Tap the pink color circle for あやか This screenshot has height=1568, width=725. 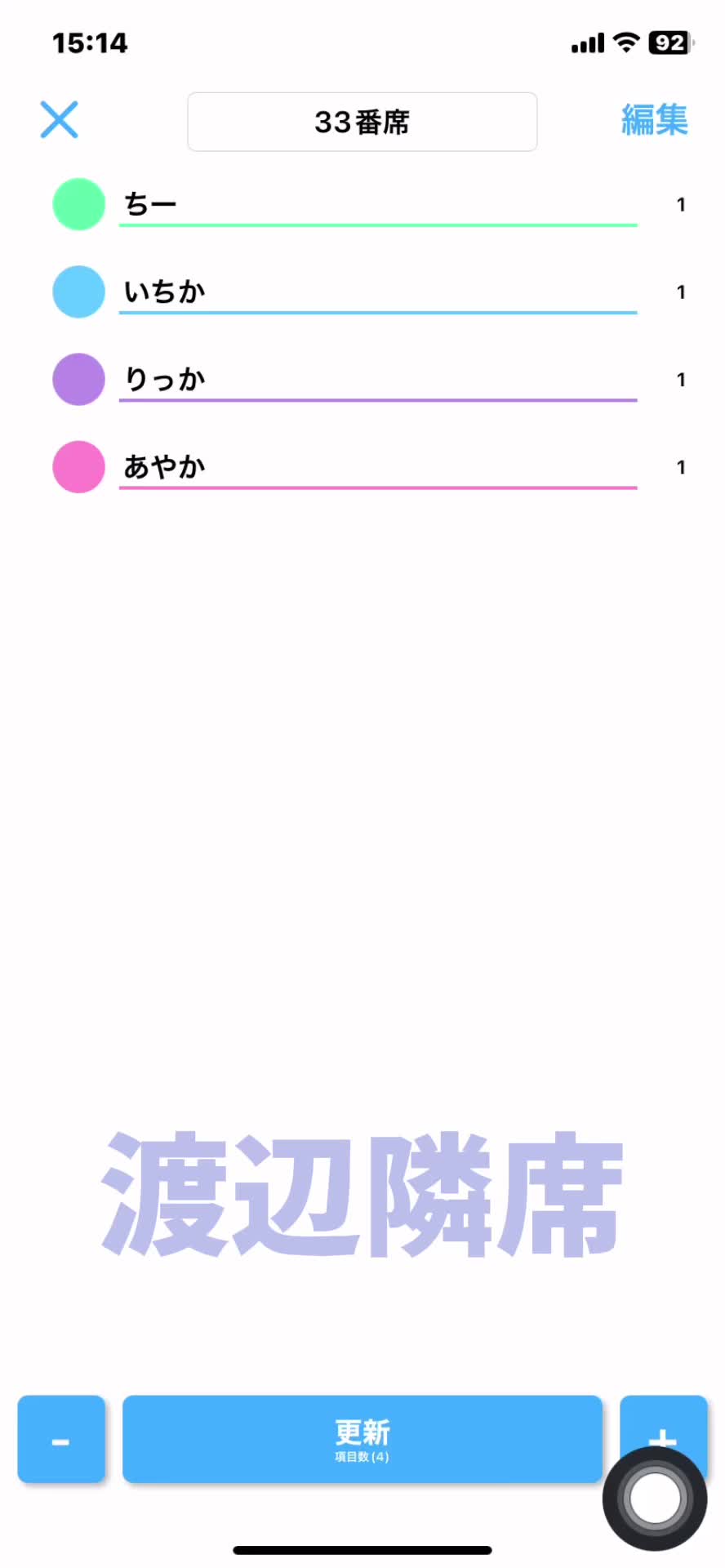[79, 466]
